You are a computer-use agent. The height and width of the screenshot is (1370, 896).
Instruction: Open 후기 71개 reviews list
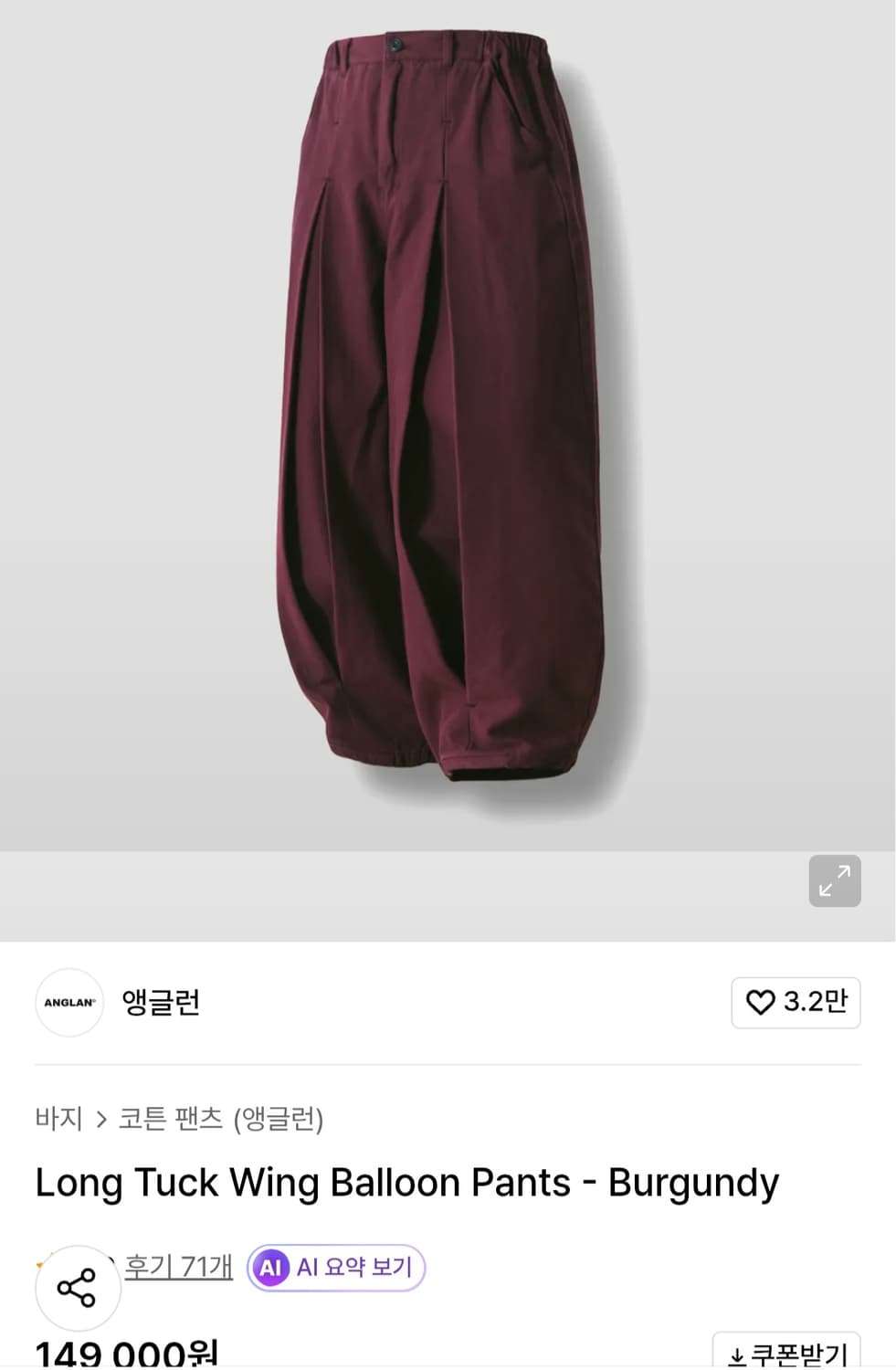pyautogui.click(x=179, y=1267)
